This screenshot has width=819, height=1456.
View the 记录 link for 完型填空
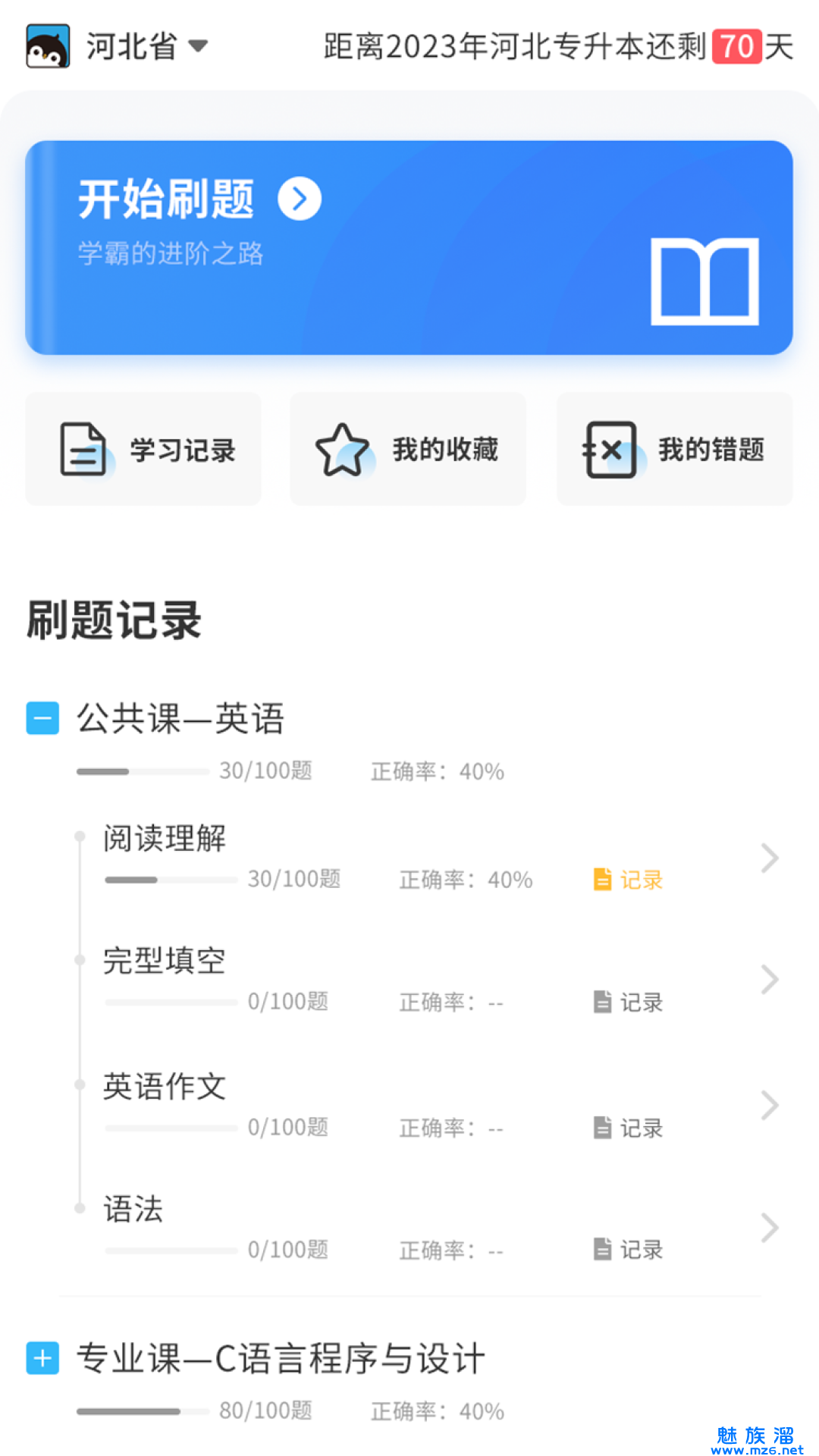click(x=629, y=1003)
